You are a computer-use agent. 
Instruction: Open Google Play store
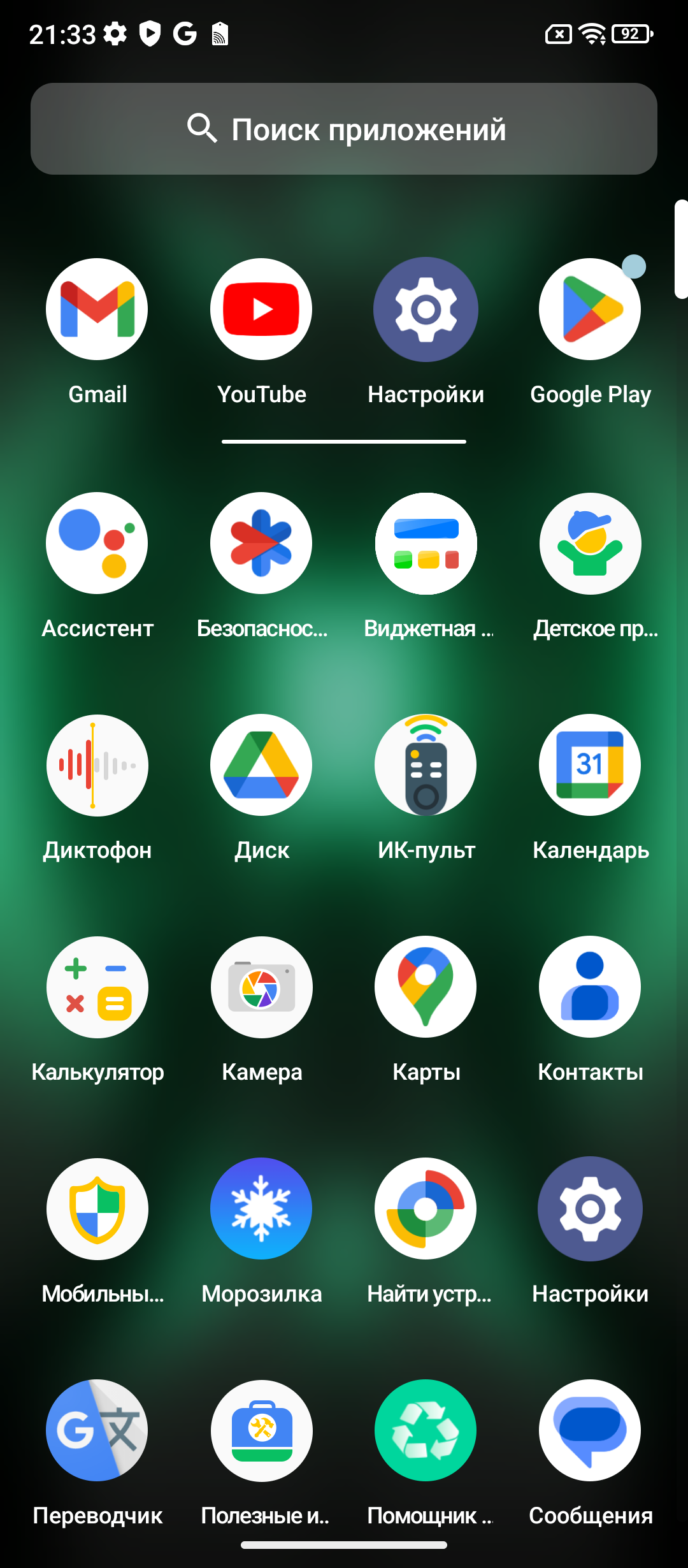590,310
